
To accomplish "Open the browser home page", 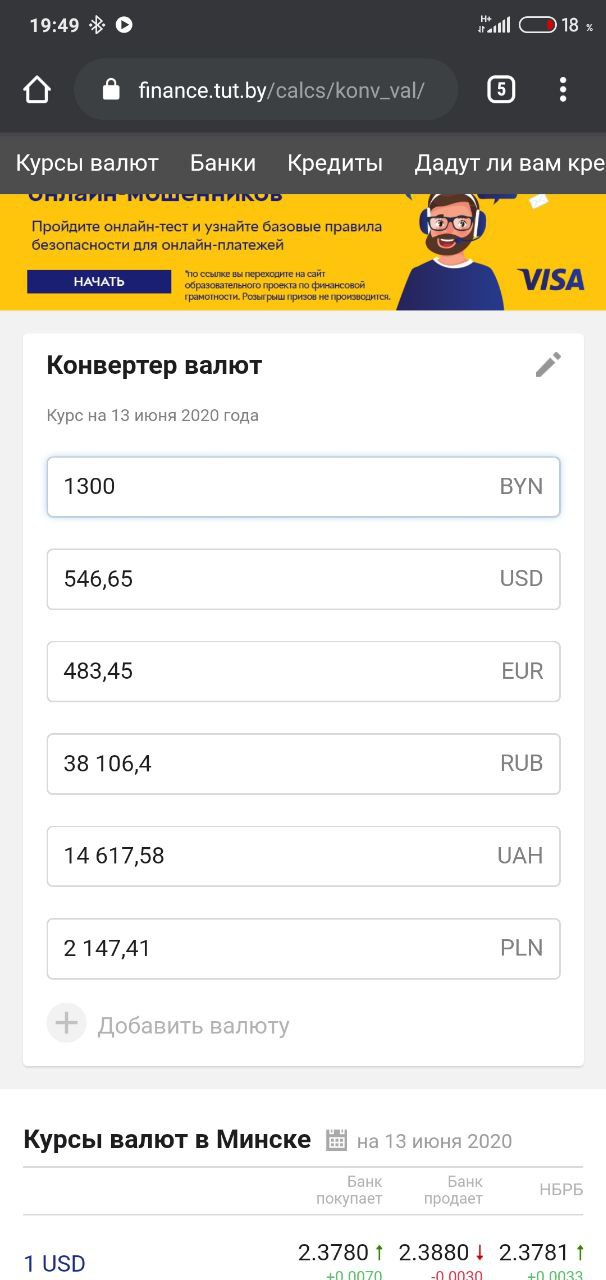I will [x=37, y=90].
